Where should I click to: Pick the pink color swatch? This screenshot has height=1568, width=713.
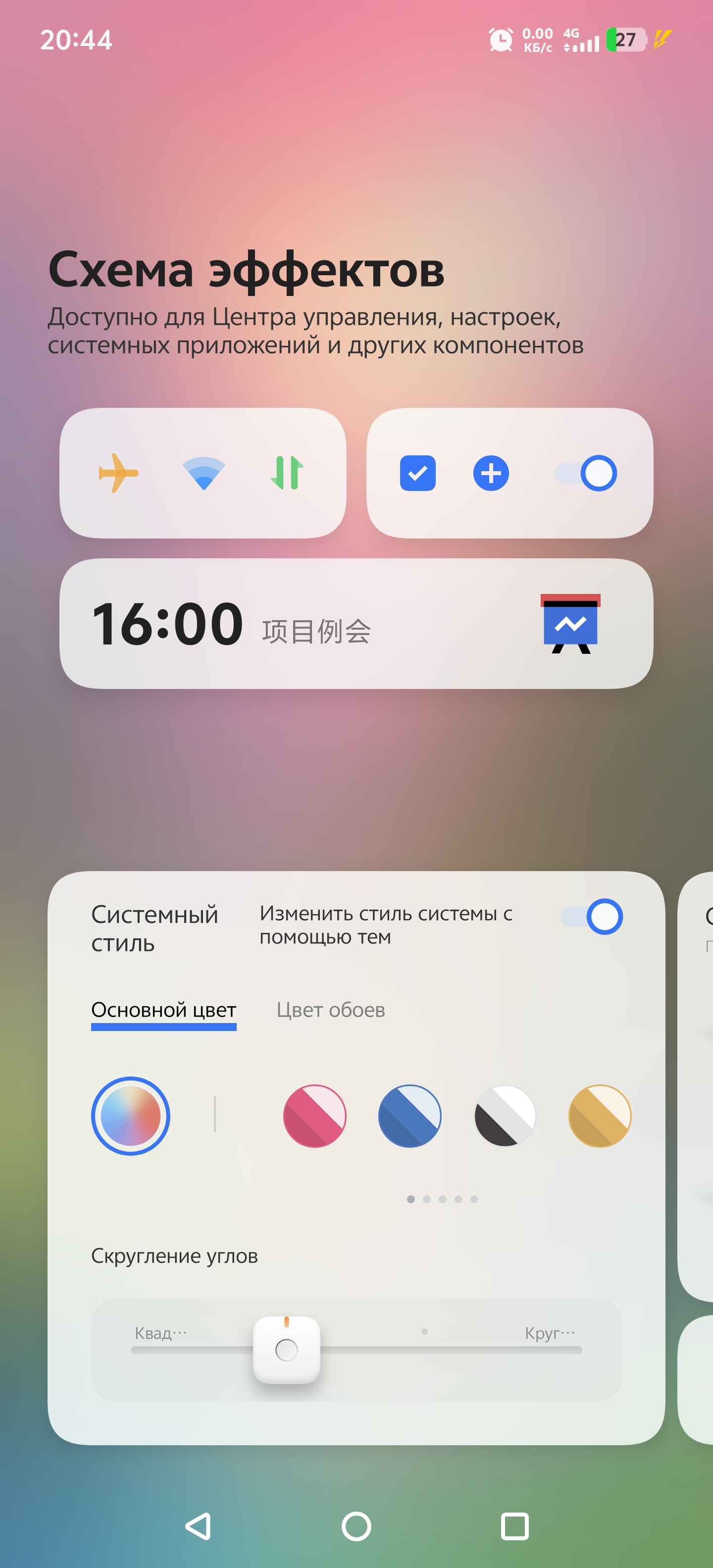click(x=315, y=1116)
